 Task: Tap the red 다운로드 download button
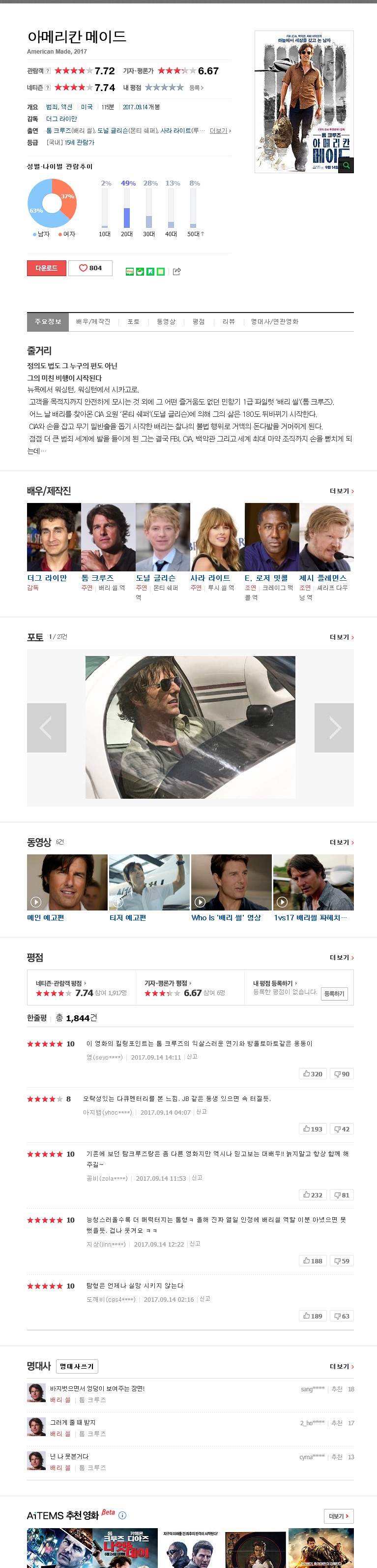pos(46,268)
